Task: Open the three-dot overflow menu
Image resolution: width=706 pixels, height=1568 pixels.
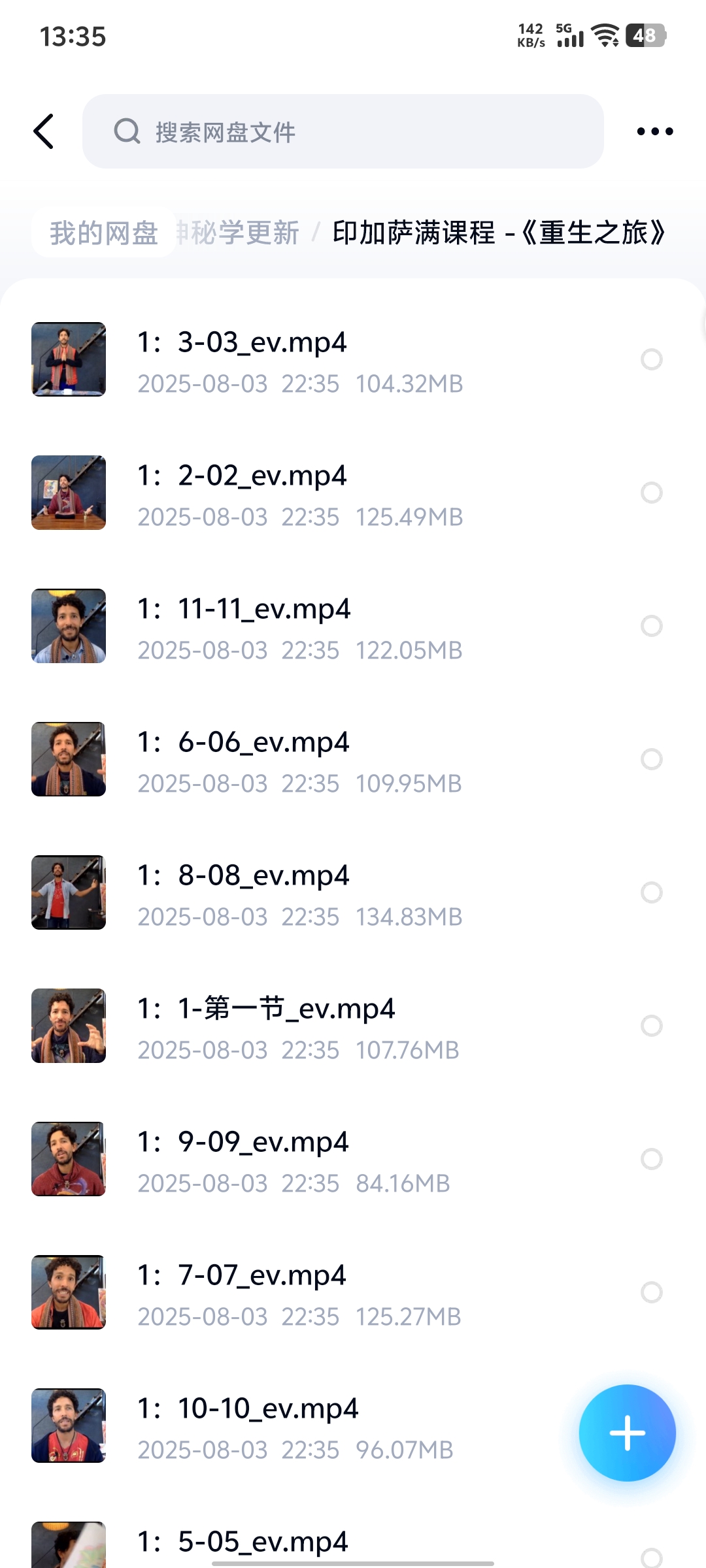Action: click(x=654, y=131)
